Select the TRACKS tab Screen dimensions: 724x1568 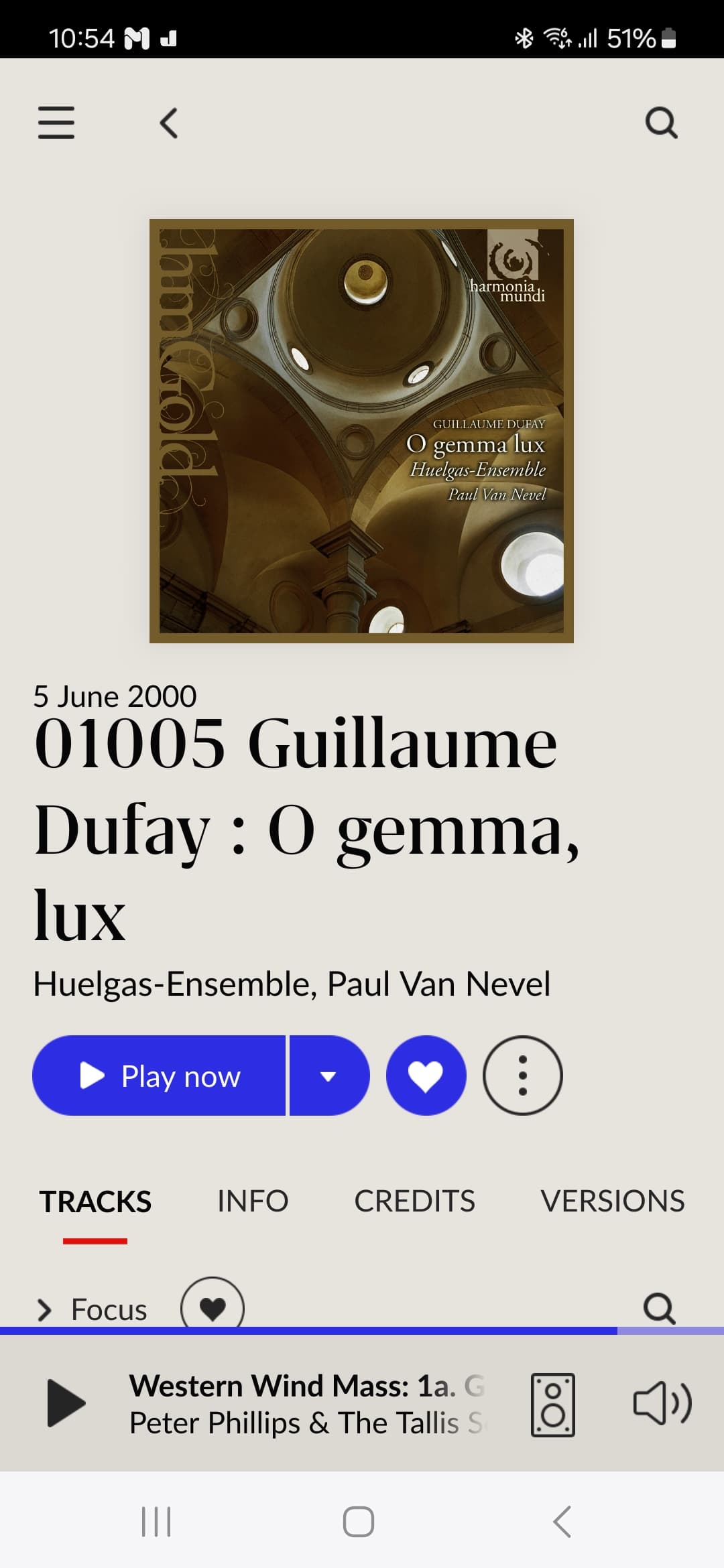tap(95, 1201)
